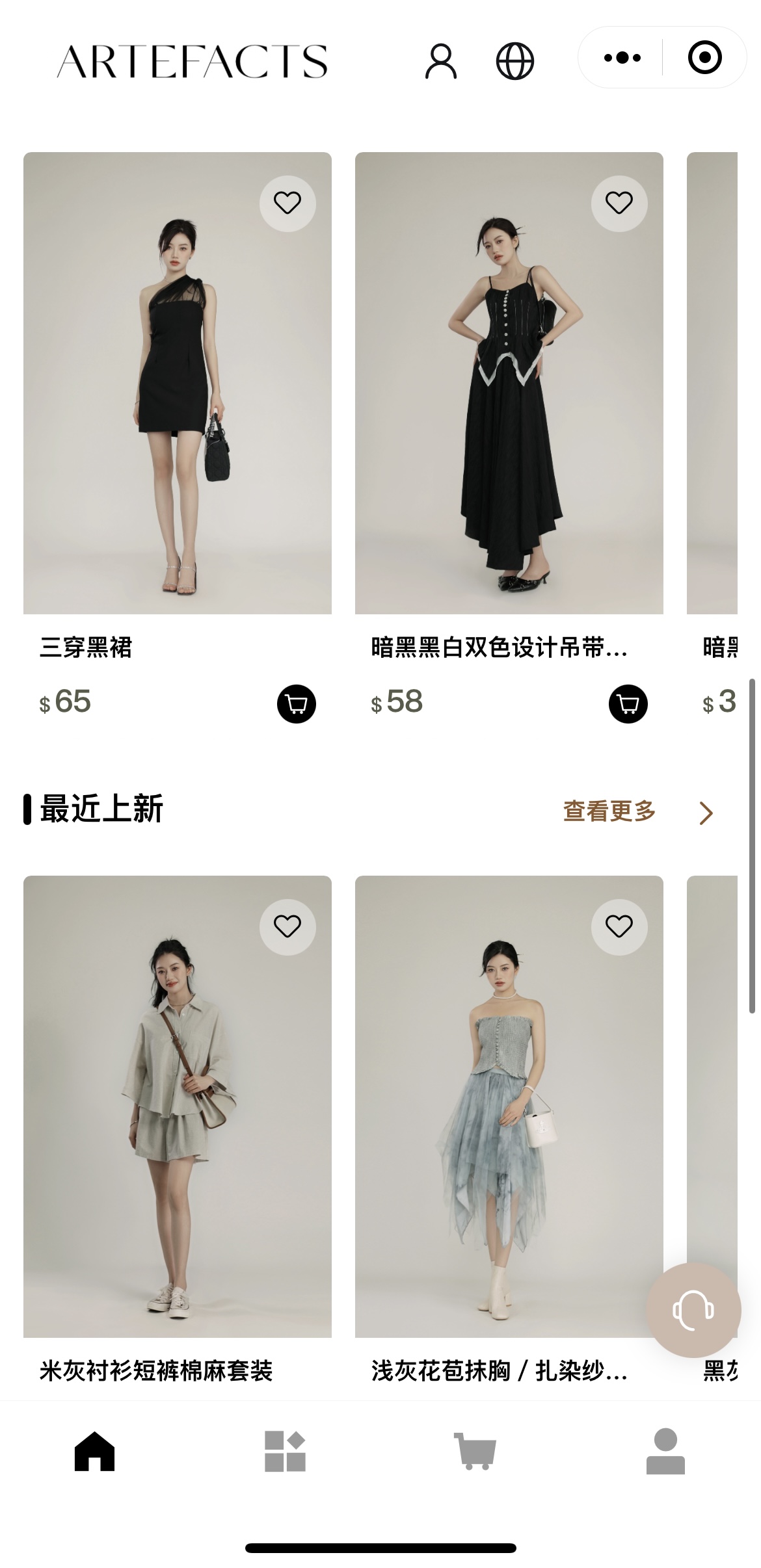761x1568 pixels.
Task: View the 米灰衬衫短裤棉麻套装 product
Action: click(x=177, y=1118)
